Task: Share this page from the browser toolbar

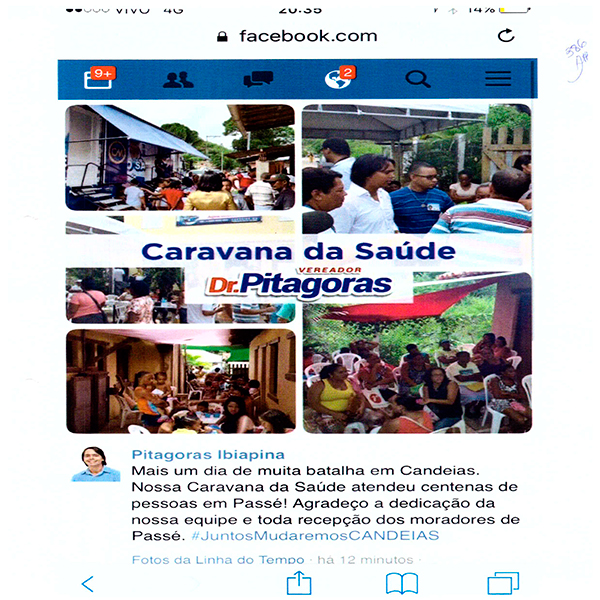Action: click(x=299, y=582)
